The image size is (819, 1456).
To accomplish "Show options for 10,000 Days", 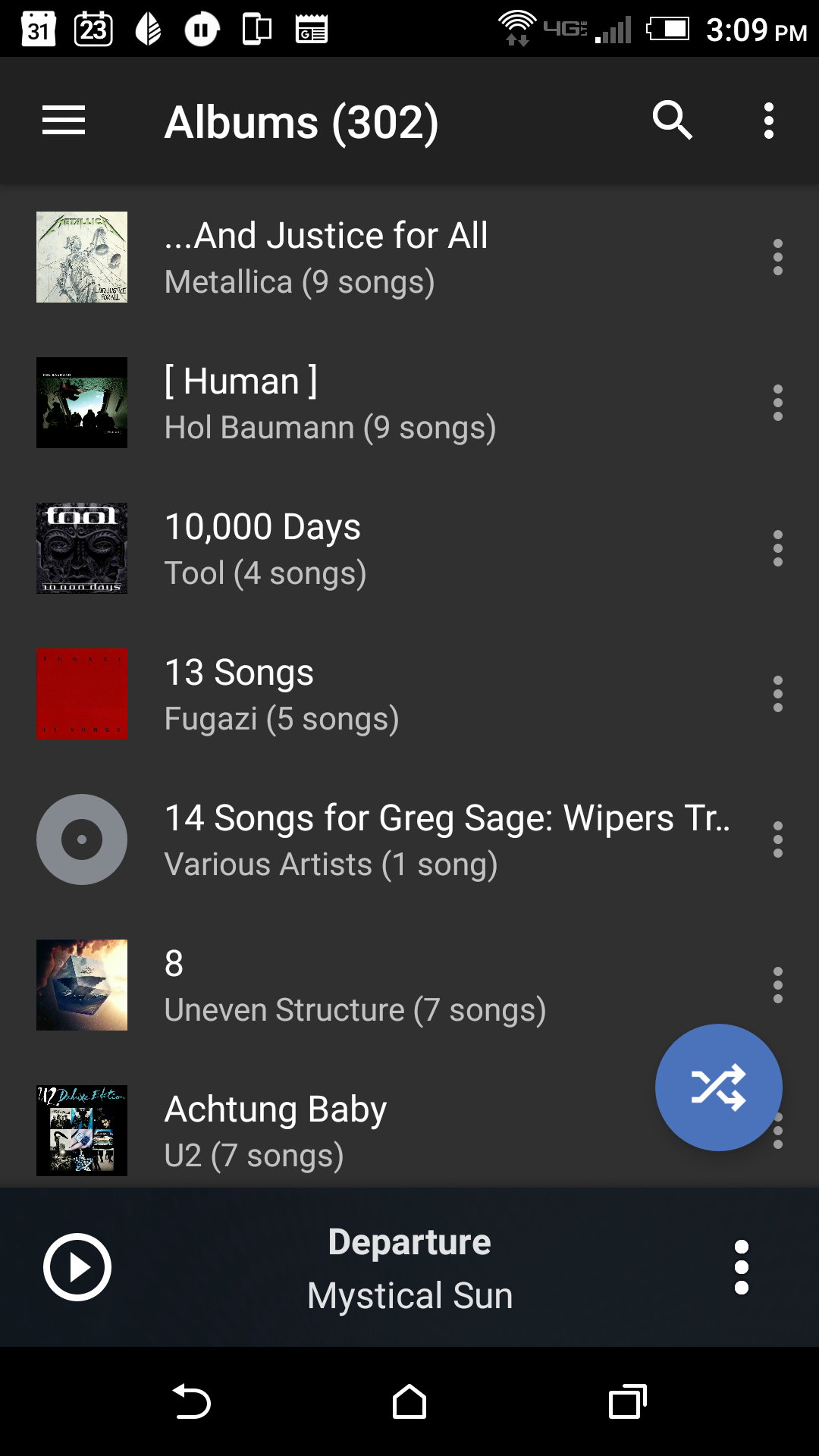I will [777, 549].
